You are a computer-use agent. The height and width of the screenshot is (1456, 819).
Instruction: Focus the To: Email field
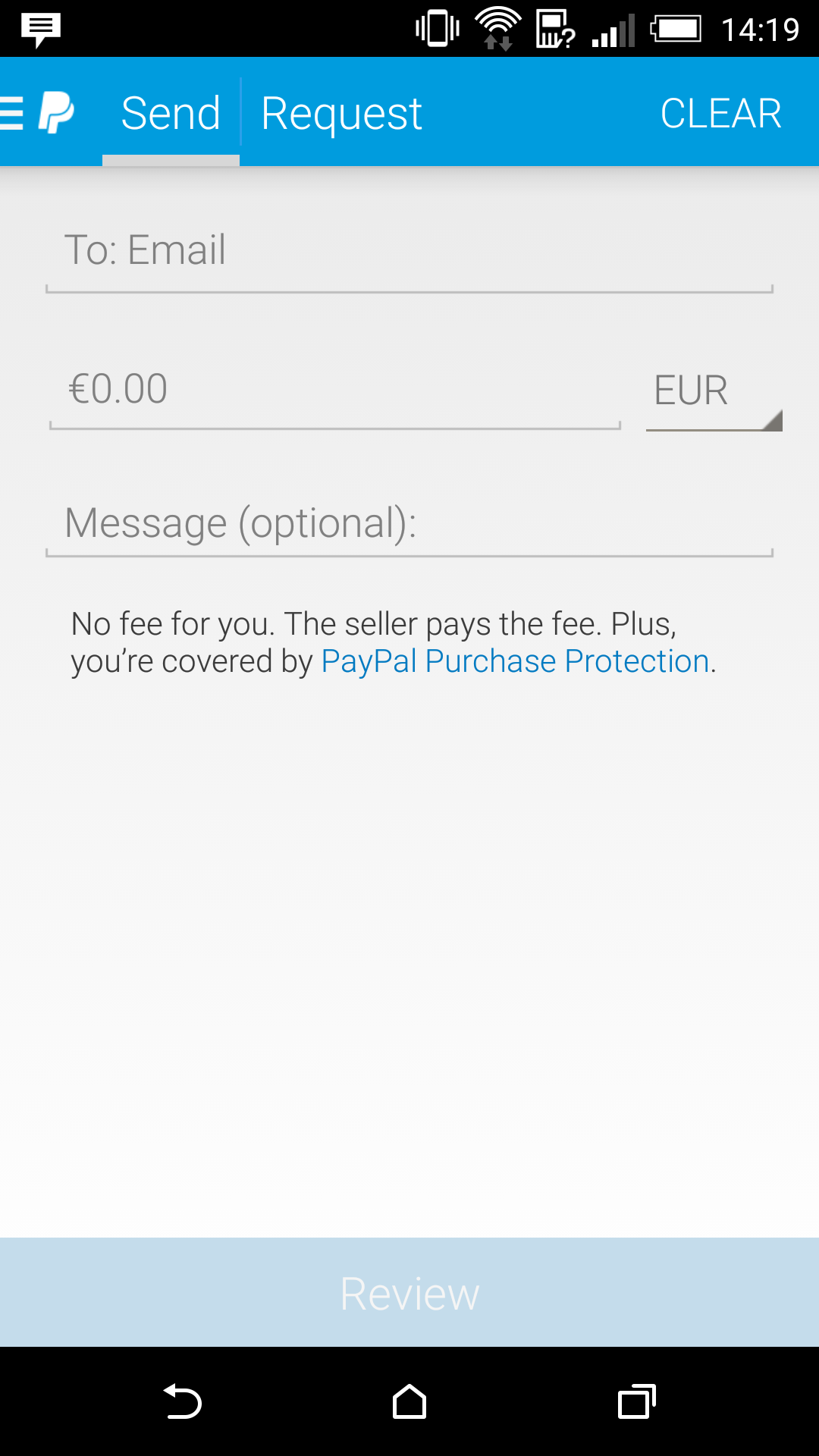409,250
